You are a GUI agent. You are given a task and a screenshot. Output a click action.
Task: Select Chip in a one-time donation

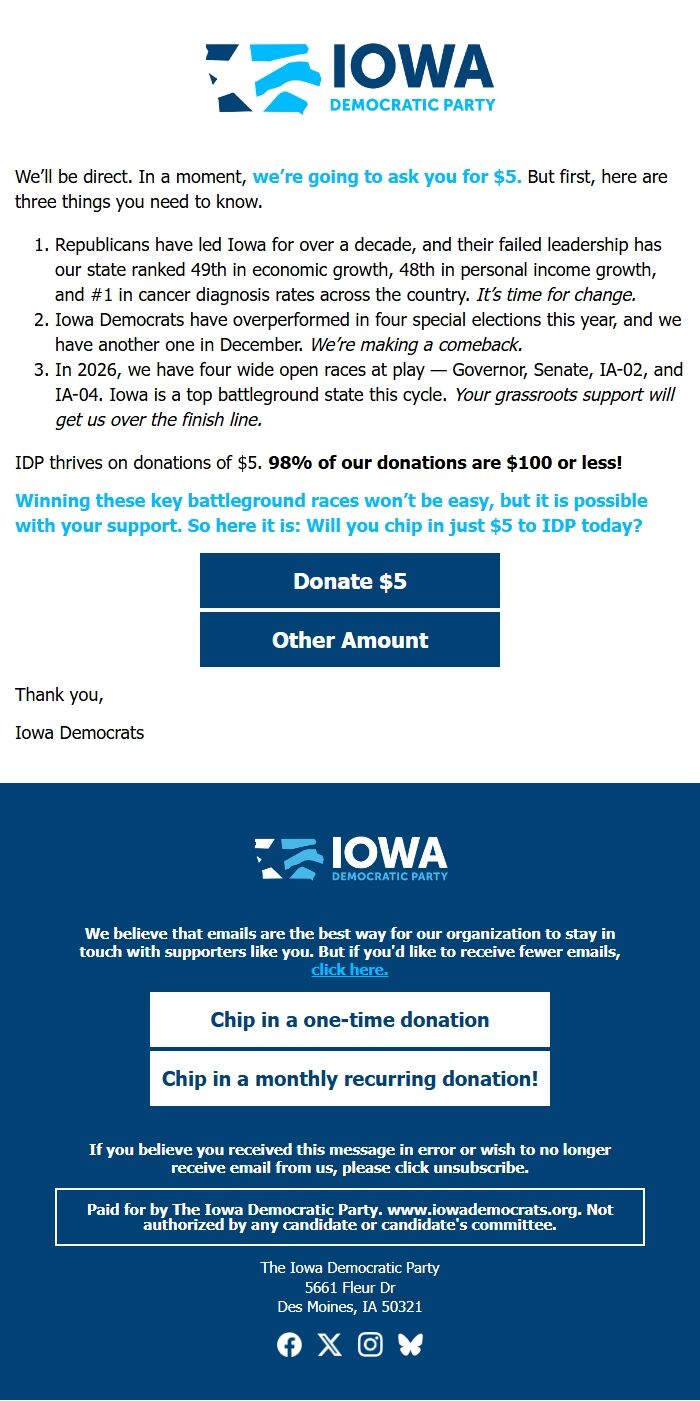350,1020
